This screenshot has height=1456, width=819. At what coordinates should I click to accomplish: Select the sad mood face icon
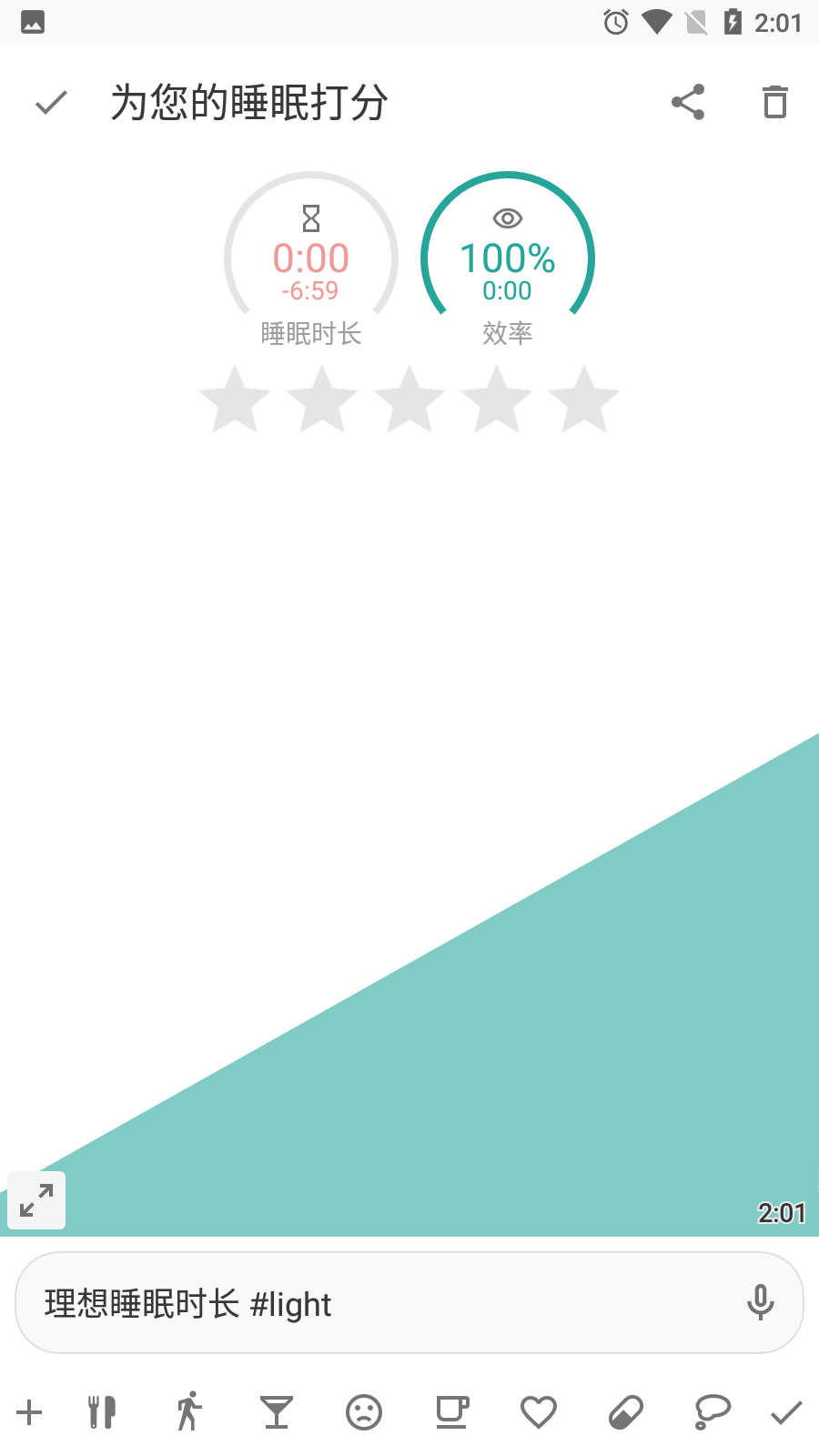(364, 1412)
